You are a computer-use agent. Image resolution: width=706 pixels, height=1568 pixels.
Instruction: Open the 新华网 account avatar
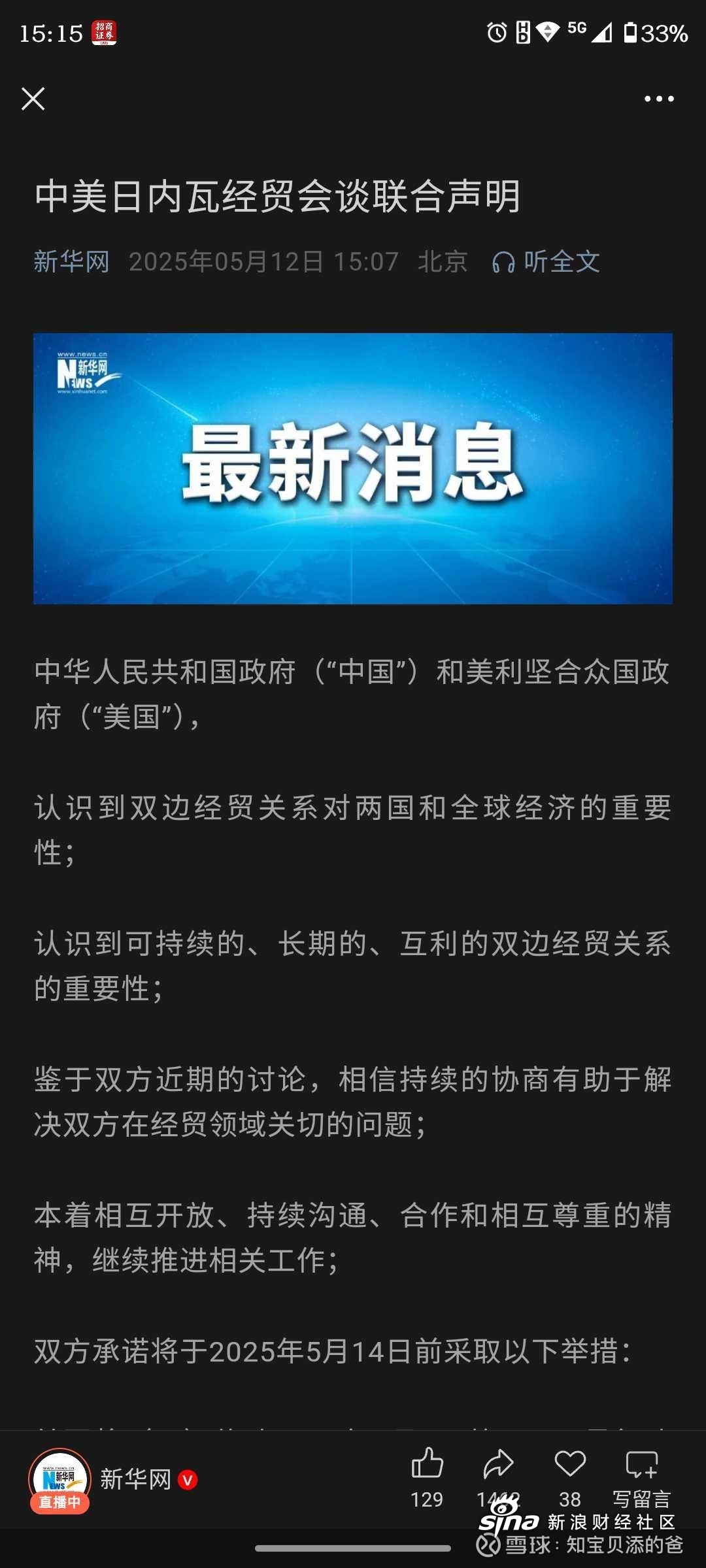(59, 1478)
